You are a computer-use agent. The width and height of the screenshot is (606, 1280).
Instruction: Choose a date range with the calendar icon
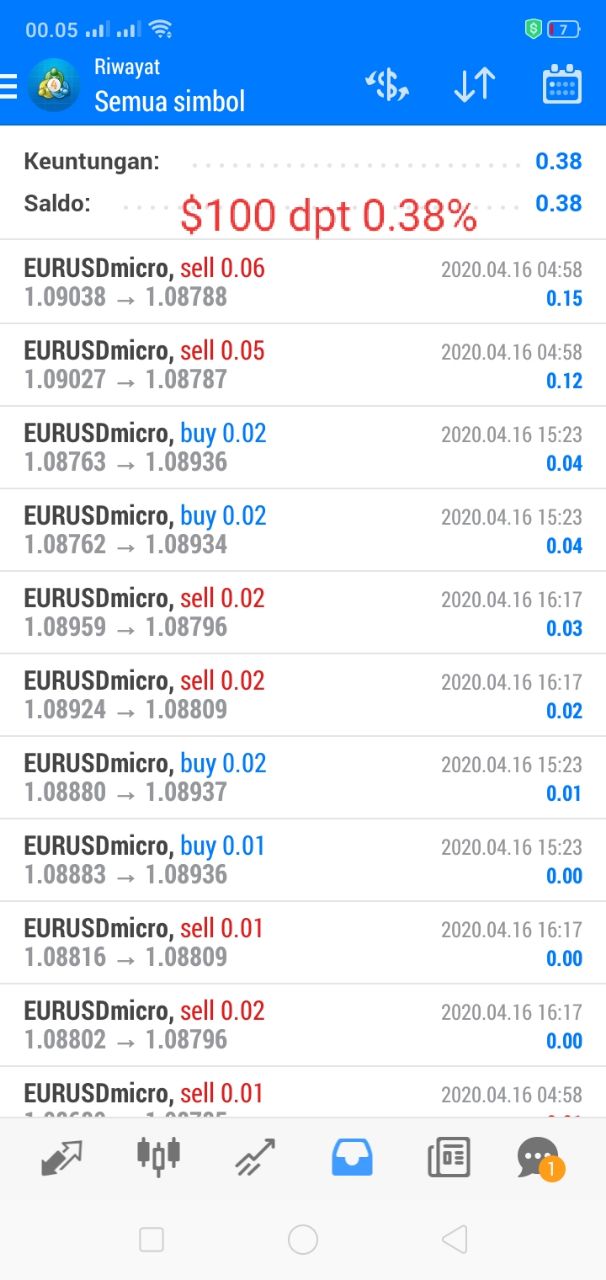[x=562, y=86]
